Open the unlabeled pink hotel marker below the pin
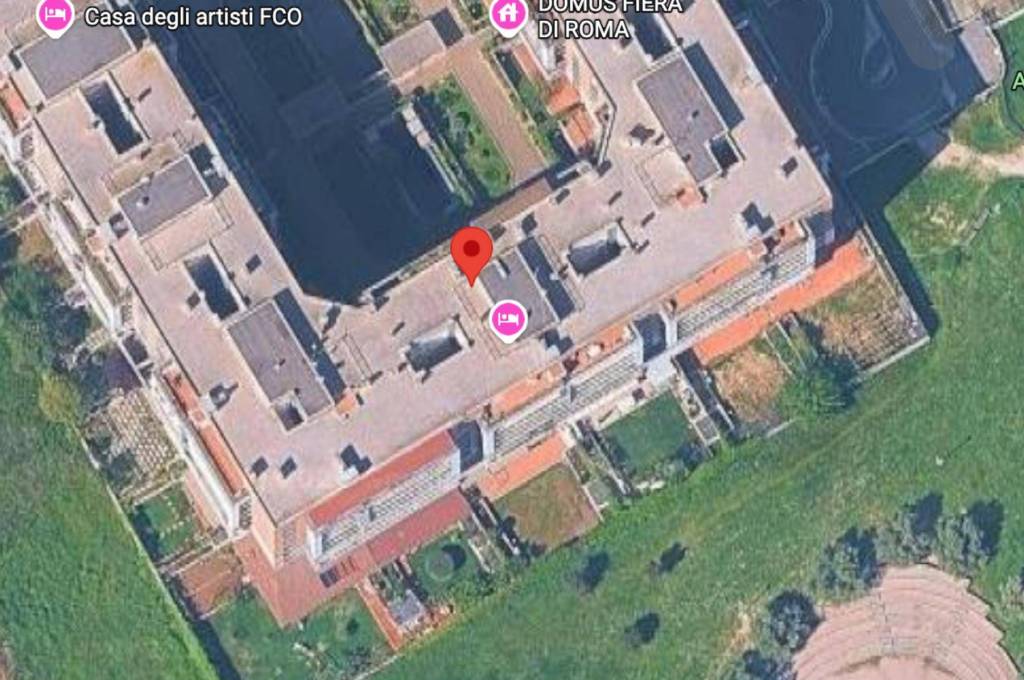The width and height of the screenshot is (1024, 680). [x=508, y=320]
